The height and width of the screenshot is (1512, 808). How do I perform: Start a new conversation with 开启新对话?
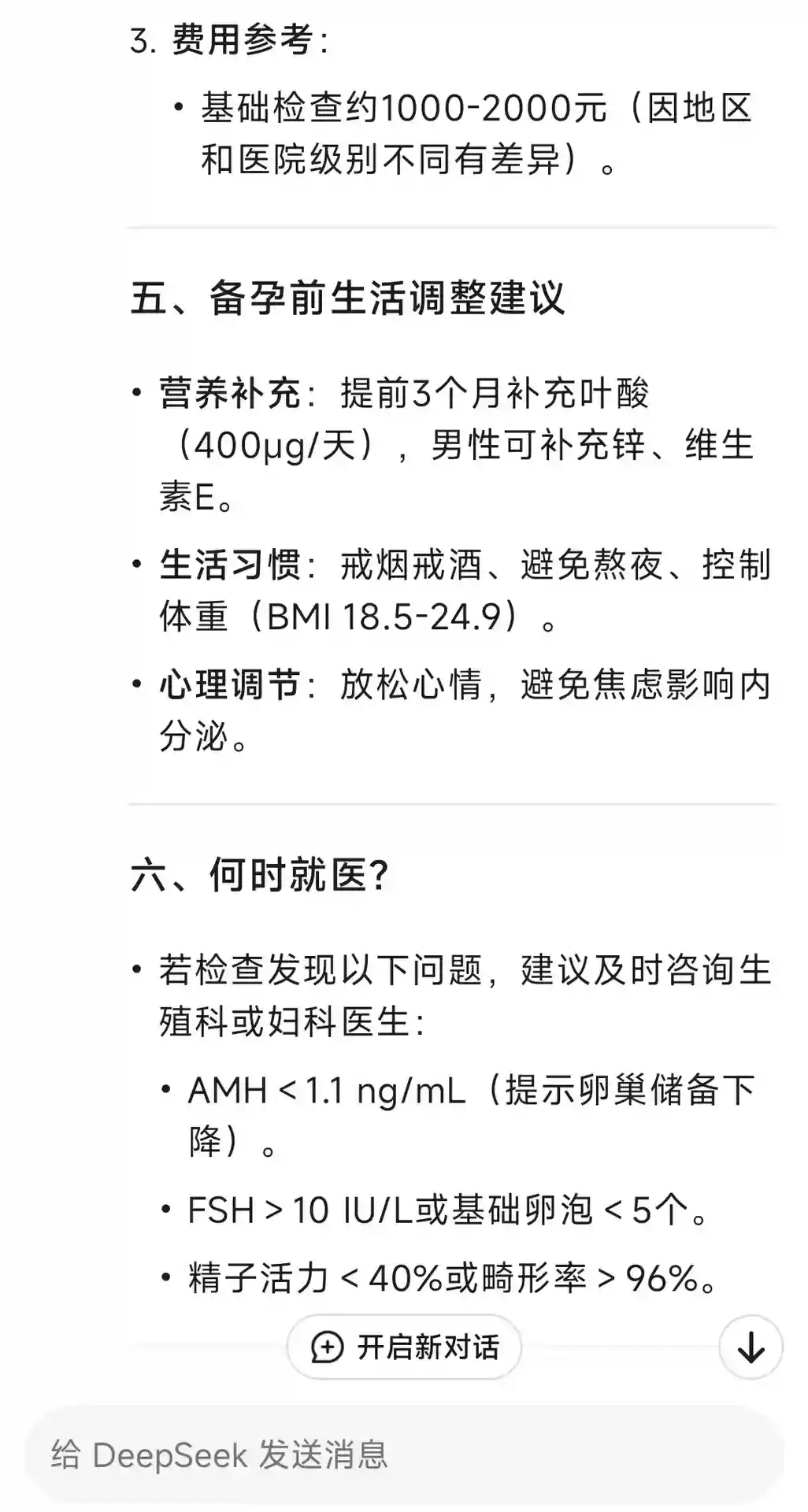coord(404,1347)
